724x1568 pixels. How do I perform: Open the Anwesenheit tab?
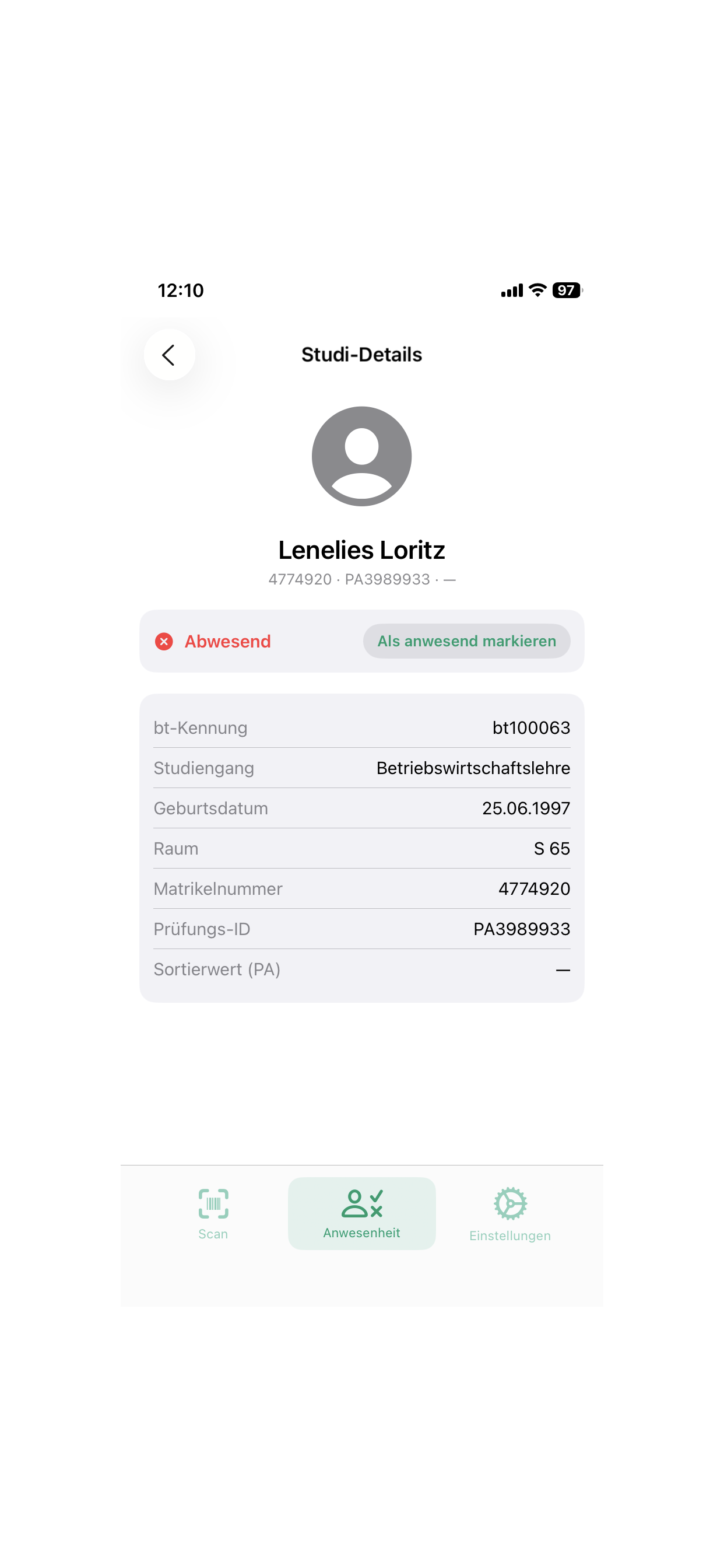(x=361, y=1214)
